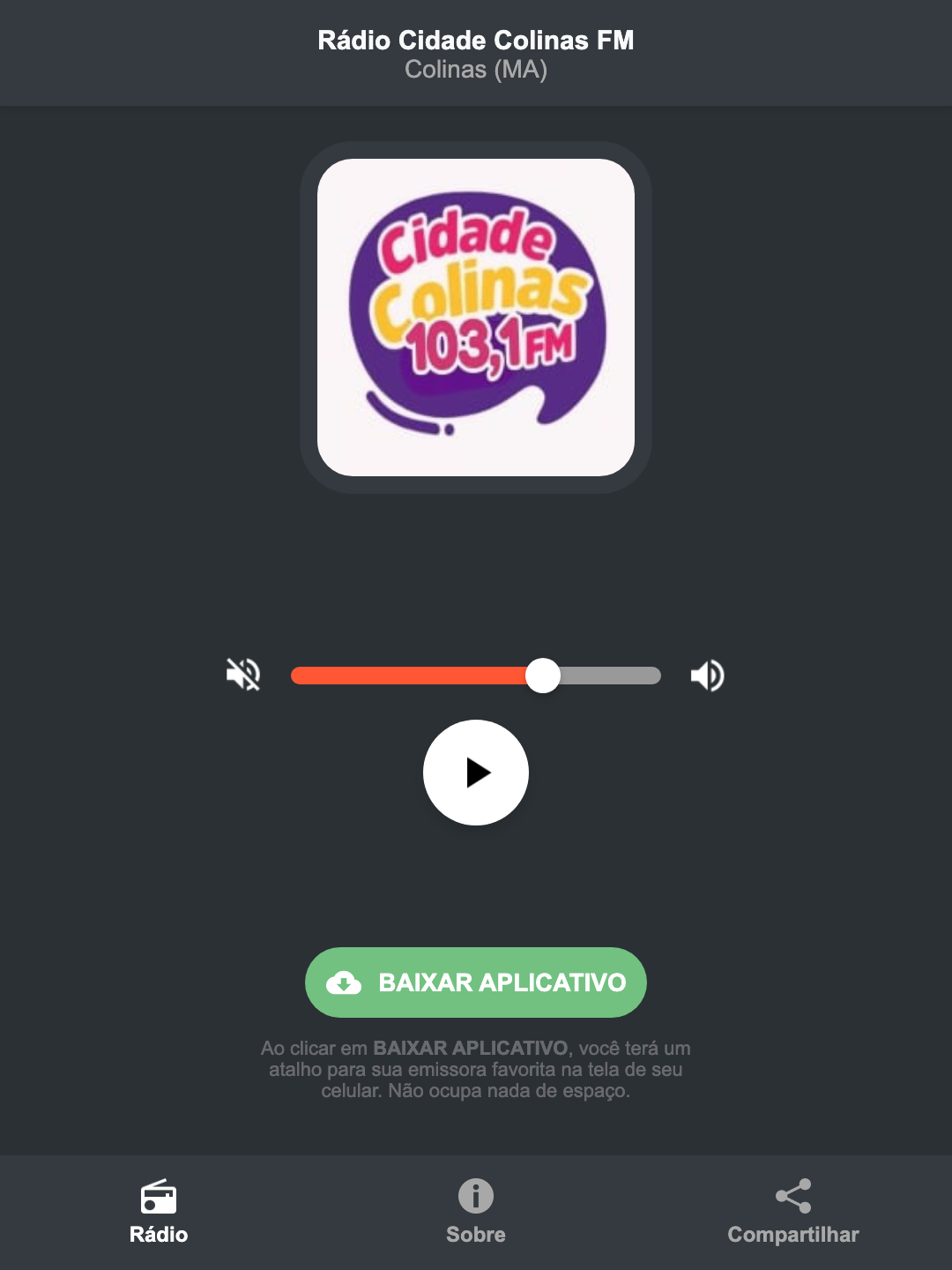Click the Rádio Cidade Colinas FM title
Viewport: 952px width, 1270px height.
pyautogui.click(x=475, y=39)
